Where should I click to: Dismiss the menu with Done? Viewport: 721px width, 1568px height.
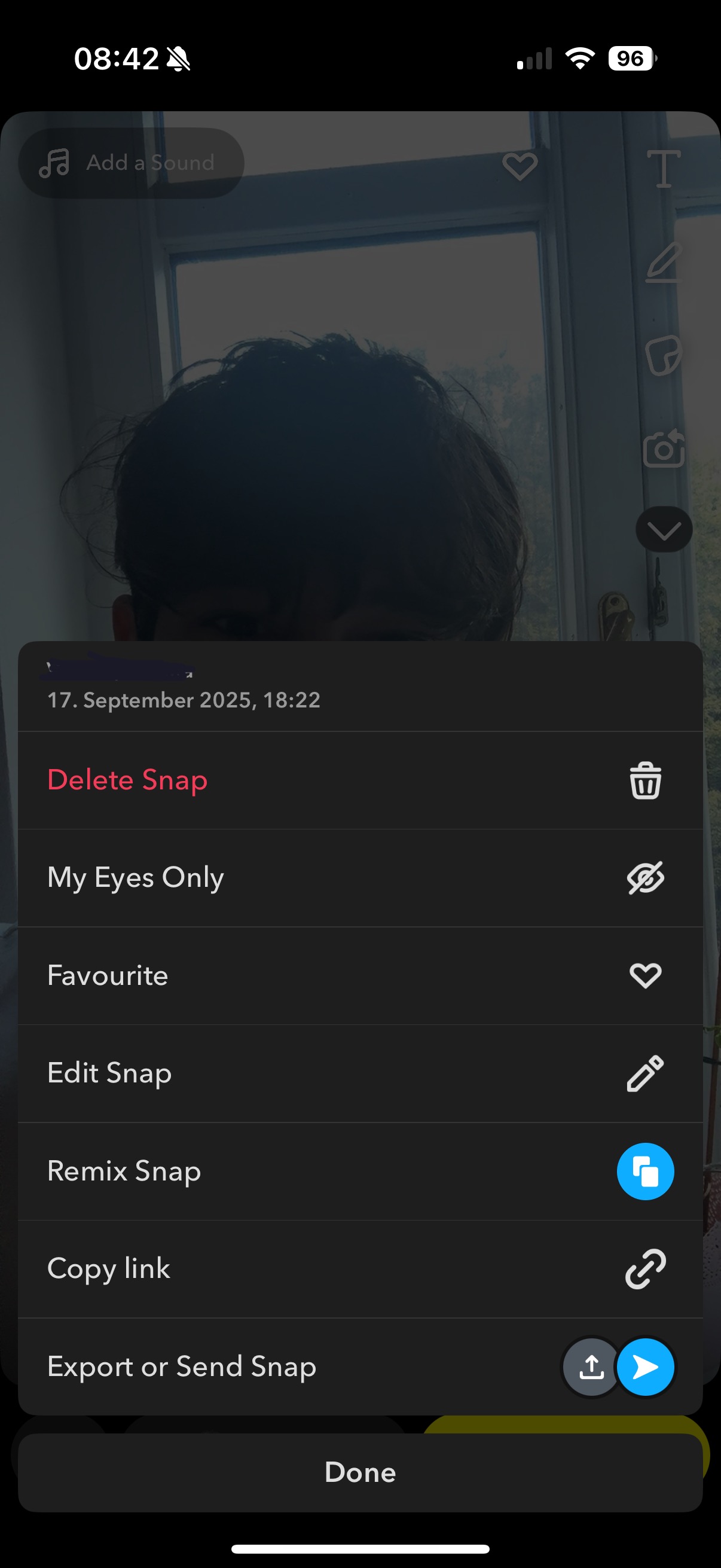pyautogui.click(x=360, y=1472)
